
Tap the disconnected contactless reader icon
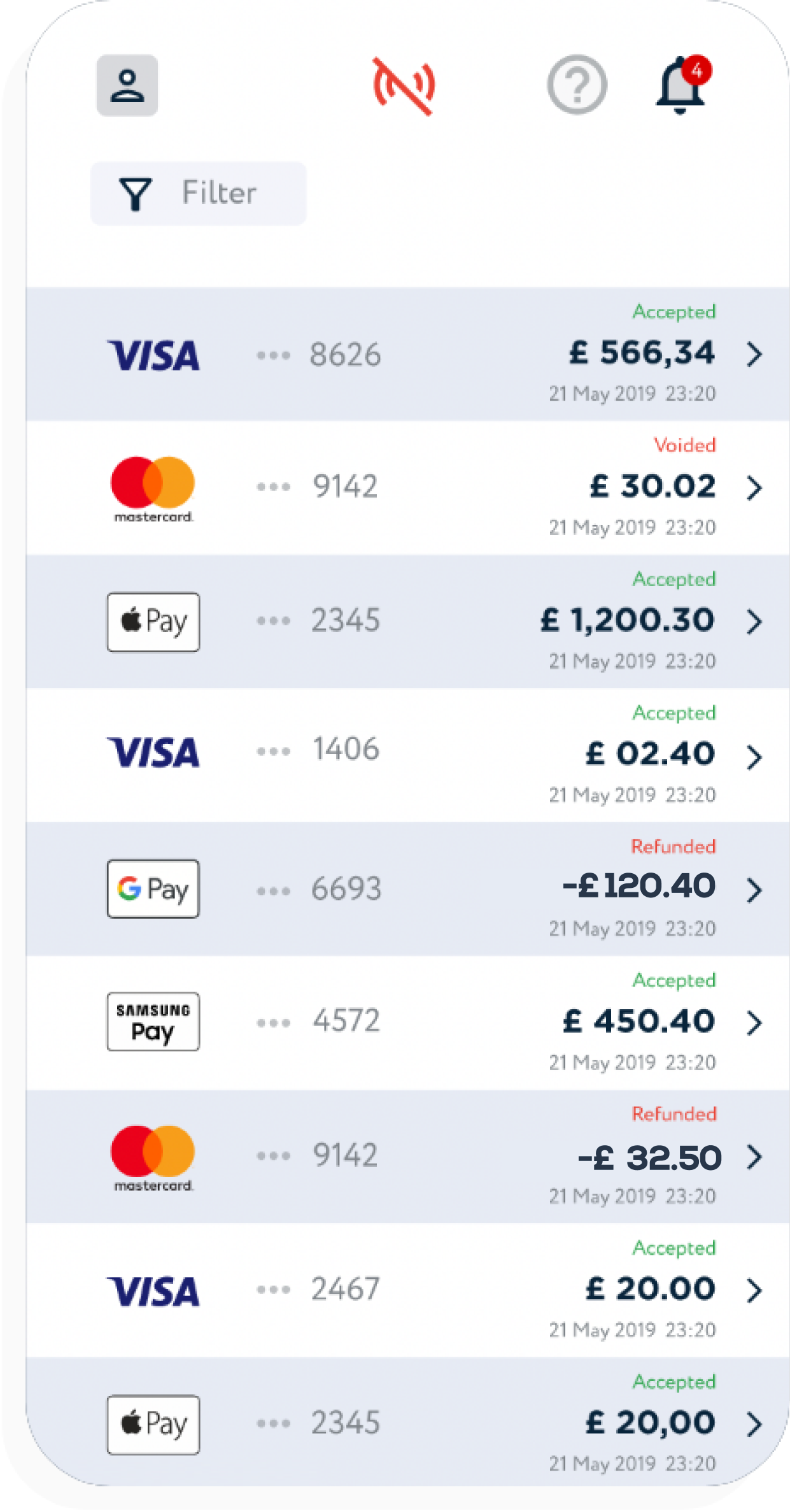pos(404,86)
